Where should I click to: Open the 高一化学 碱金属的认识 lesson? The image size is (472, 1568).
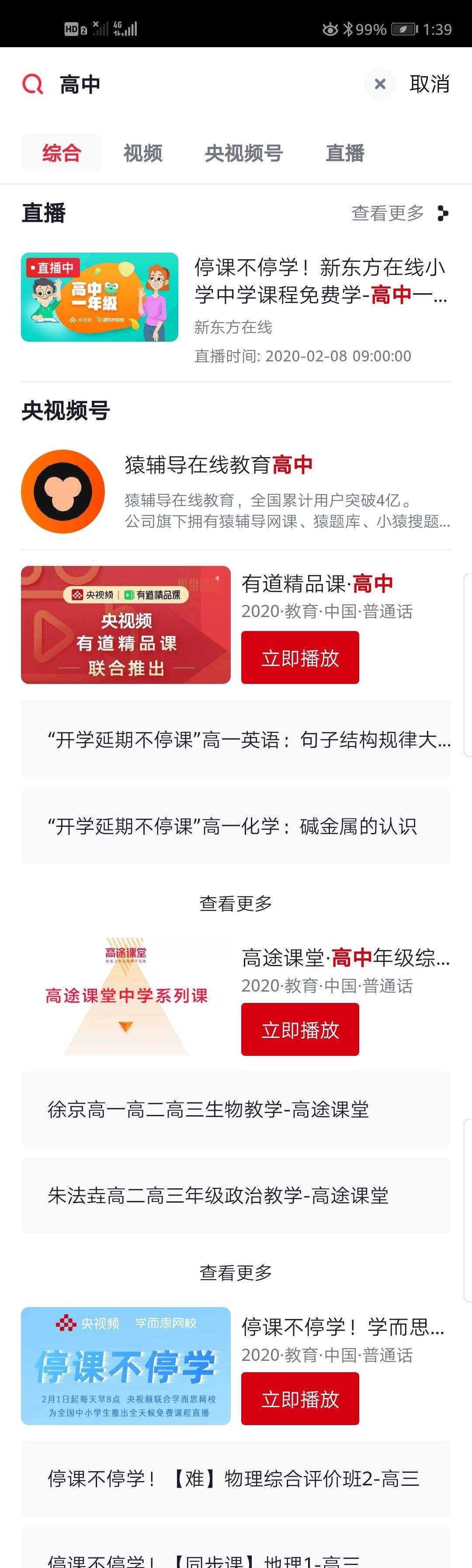pyautogui.click(x=236, y=826)
